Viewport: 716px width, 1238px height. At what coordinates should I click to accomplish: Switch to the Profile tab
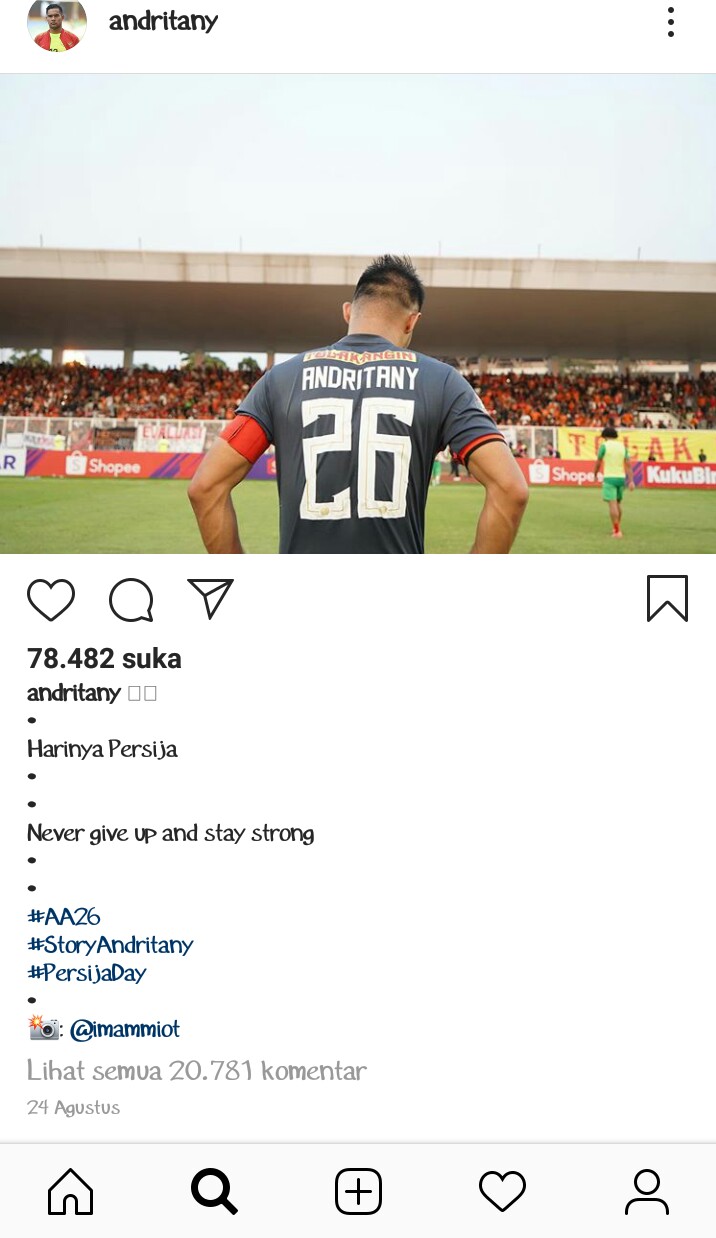tap(646, 1192)
